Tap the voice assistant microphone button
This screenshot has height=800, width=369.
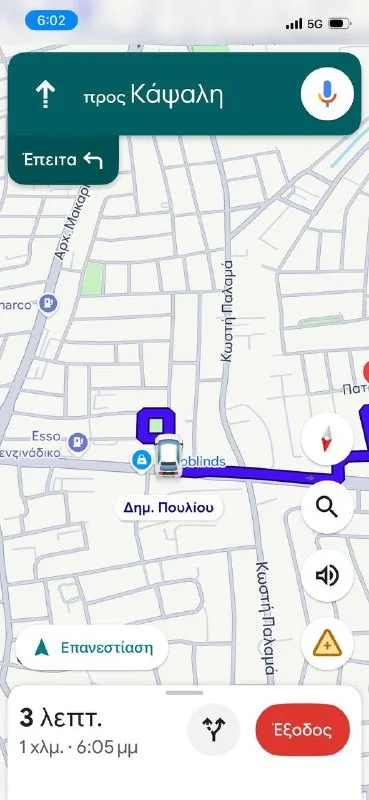[327, 93]
